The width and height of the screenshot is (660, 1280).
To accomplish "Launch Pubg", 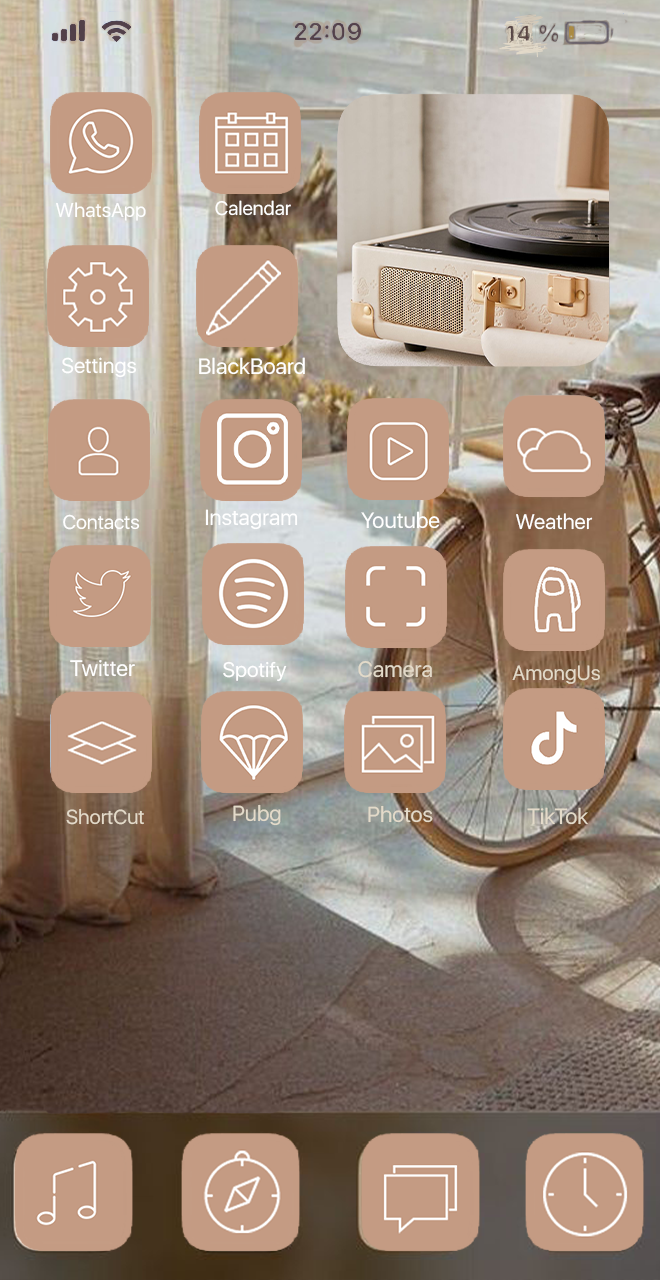I will click(252, 742).
